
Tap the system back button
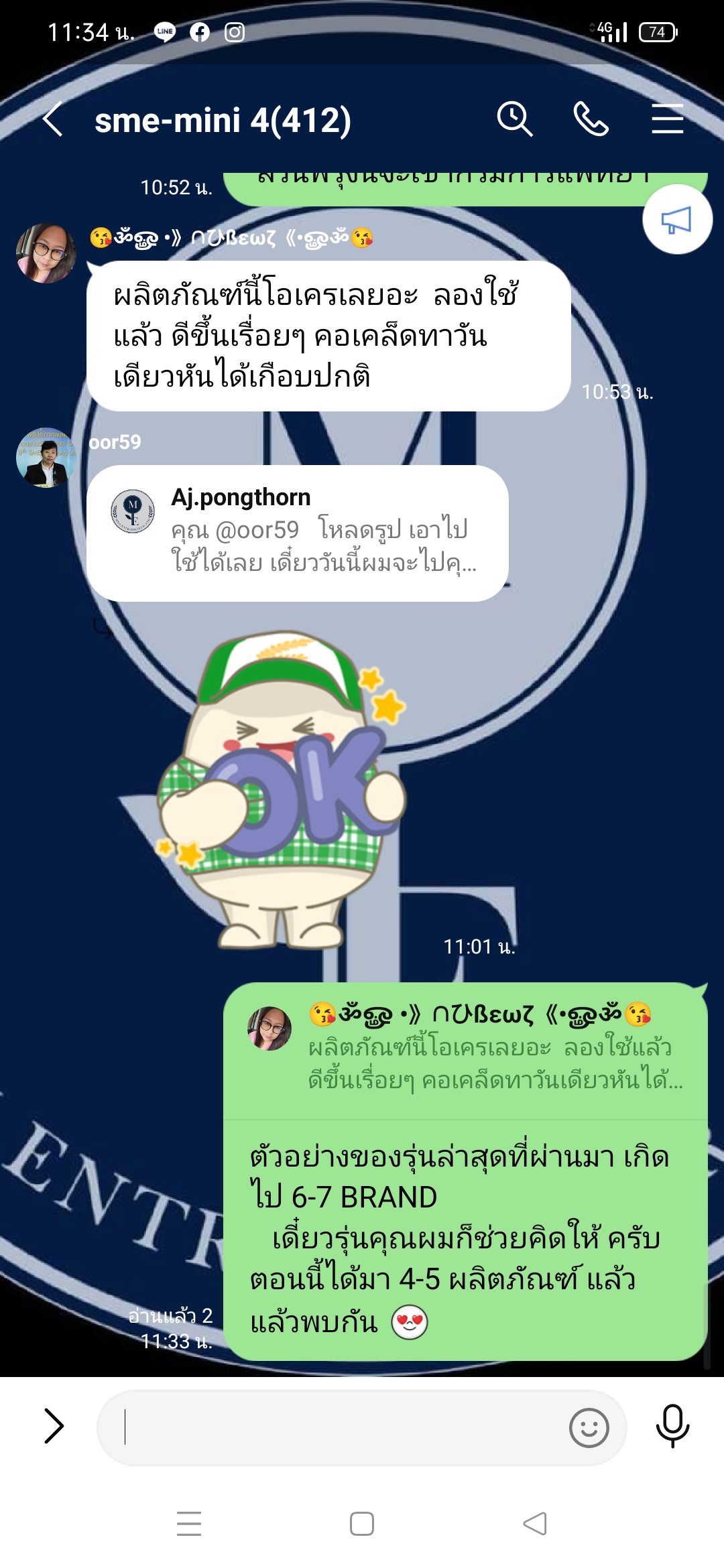click(535, 1524)
